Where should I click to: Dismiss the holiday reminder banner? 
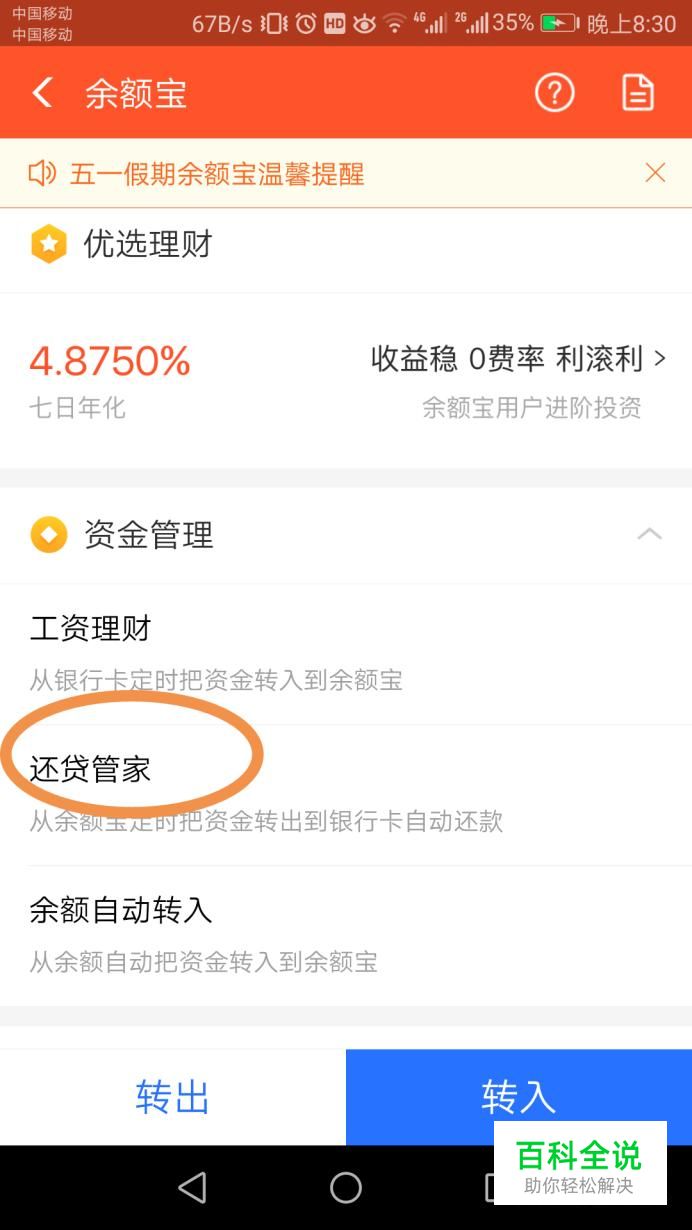655,173
